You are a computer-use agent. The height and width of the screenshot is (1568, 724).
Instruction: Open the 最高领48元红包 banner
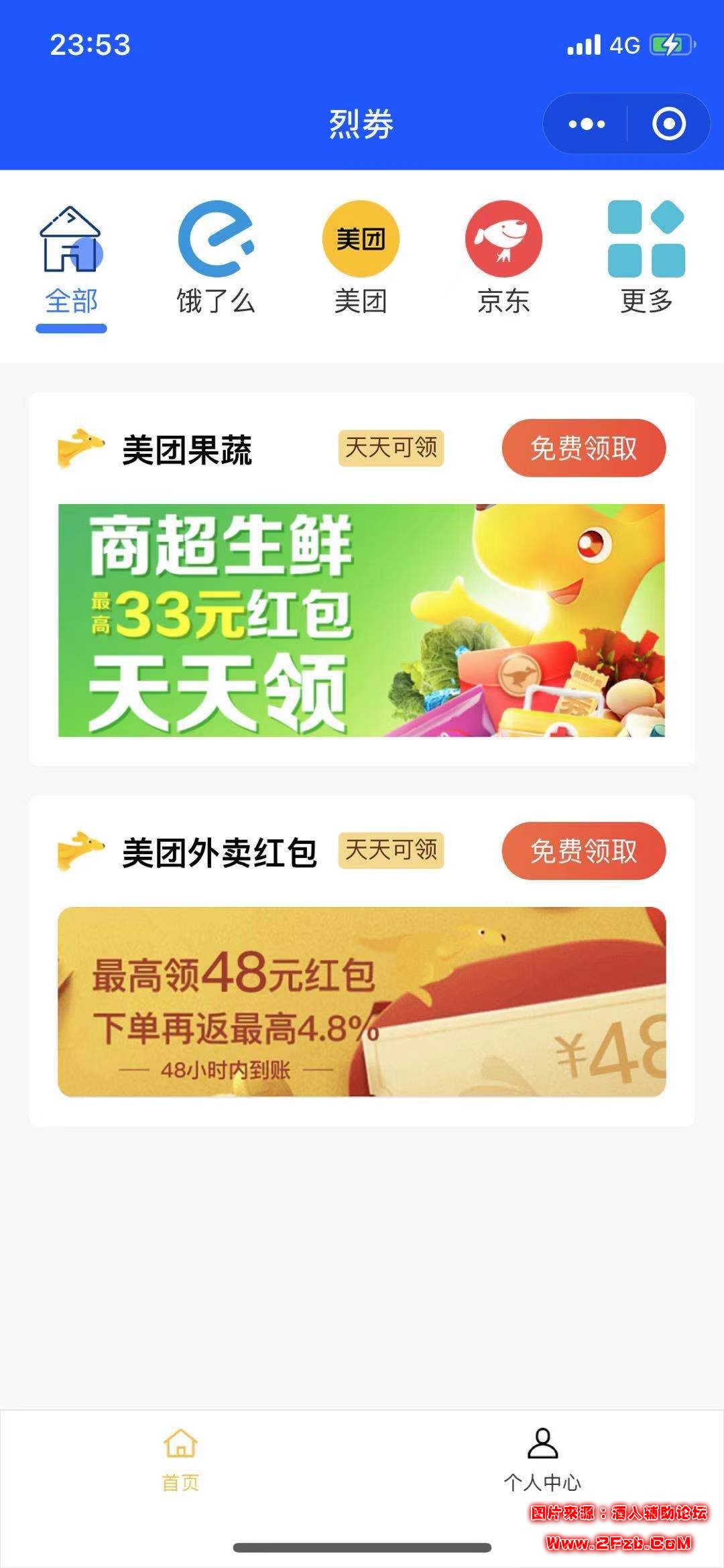point(361,1002)
